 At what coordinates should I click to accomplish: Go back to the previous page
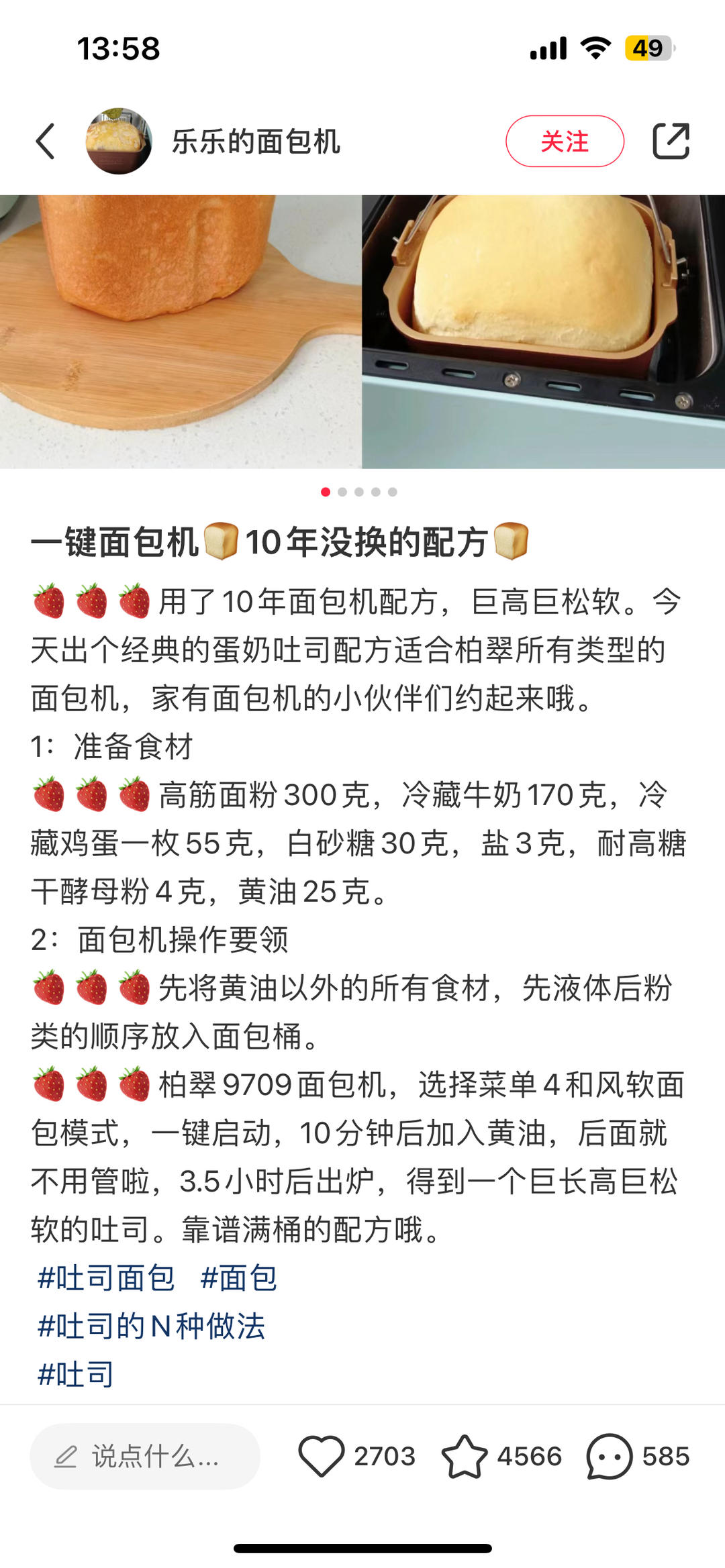[46, 142]
